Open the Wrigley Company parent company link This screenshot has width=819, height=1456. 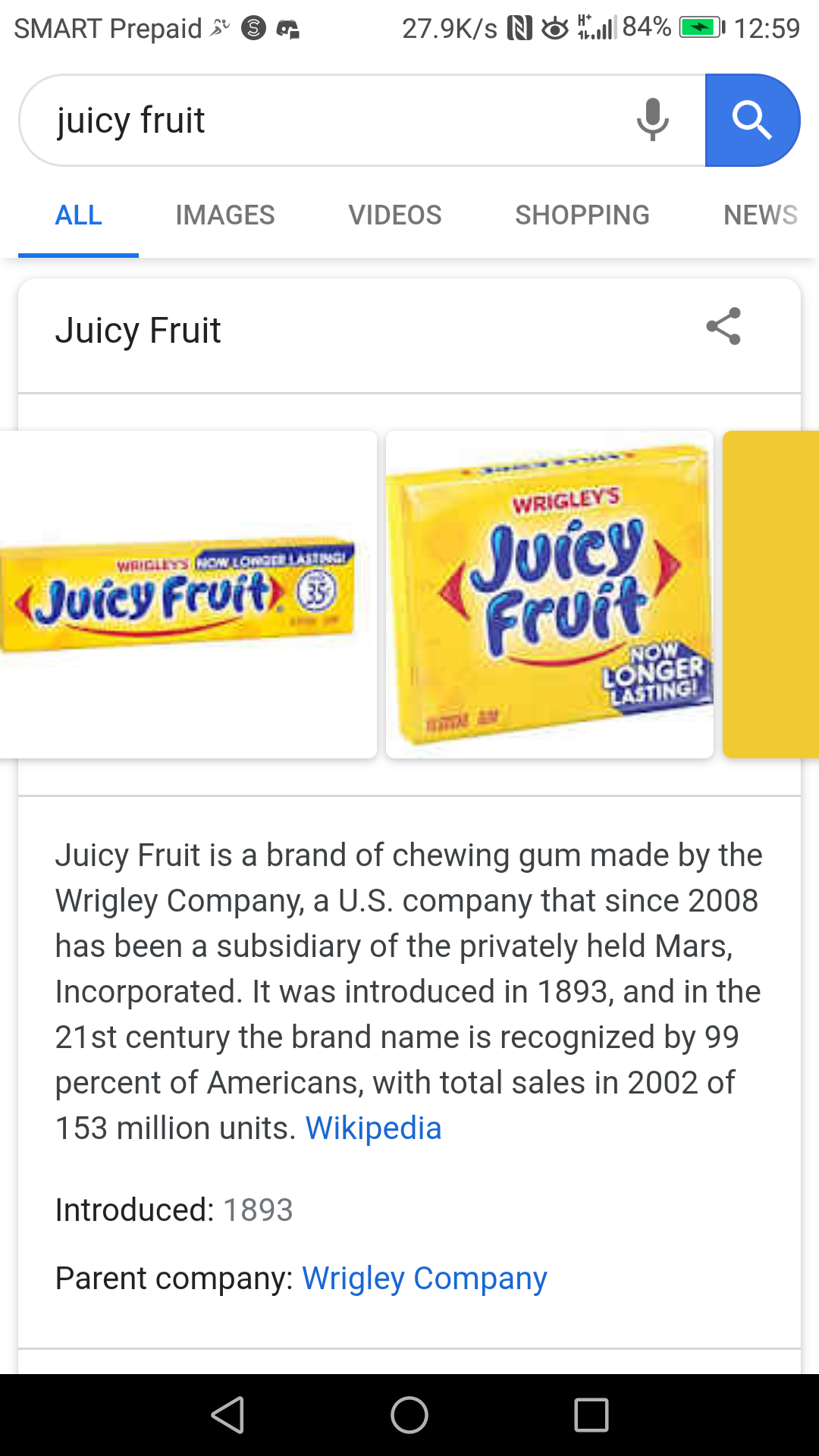(424, 1279)
